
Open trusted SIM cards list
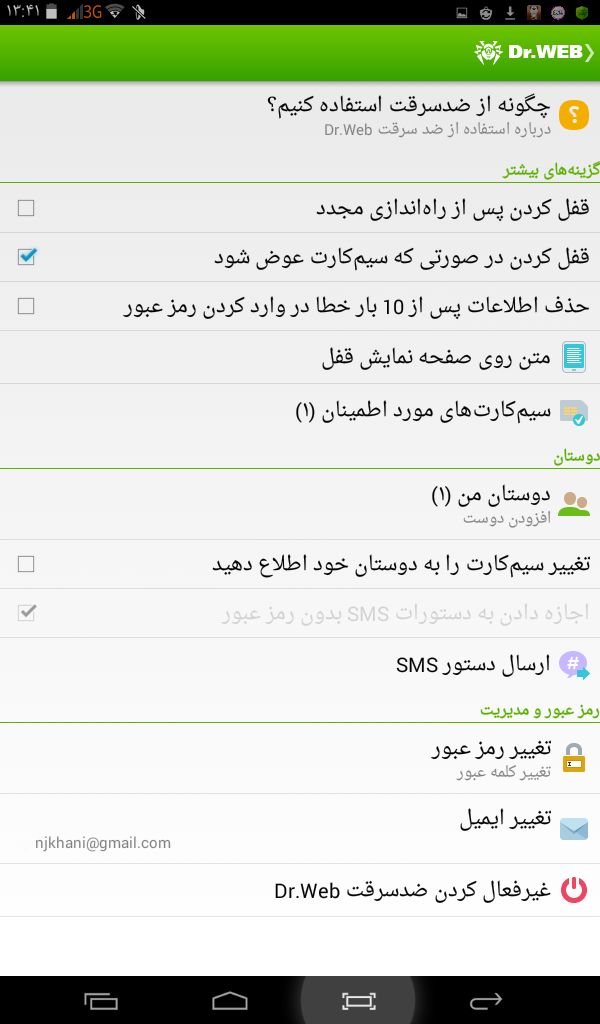[x=300, y=411]
